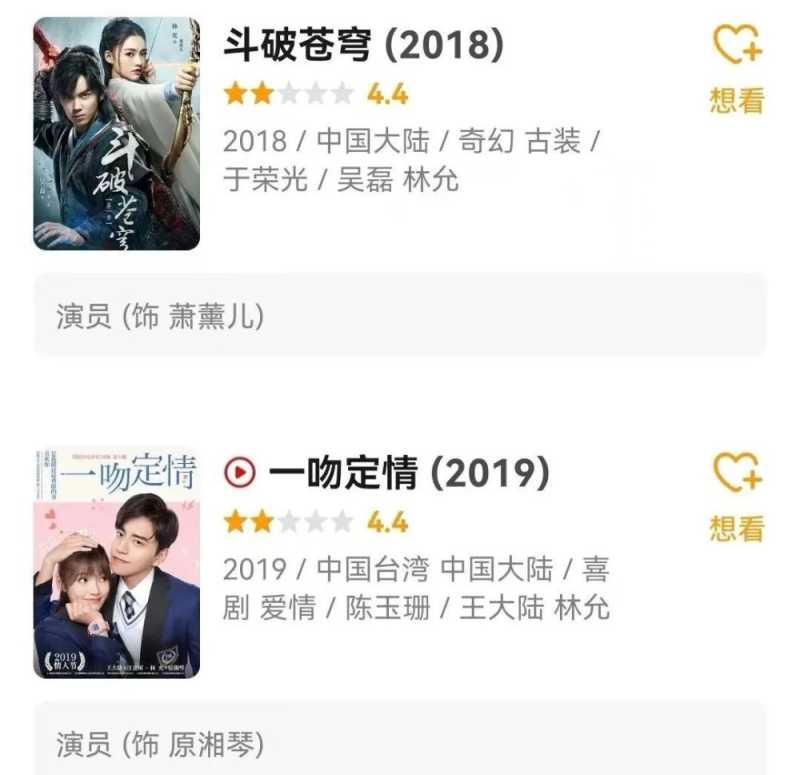The height and width of the screenshot is (775, 800).
Task: Open the 一吻定情 movie poster
Action: 116,564
